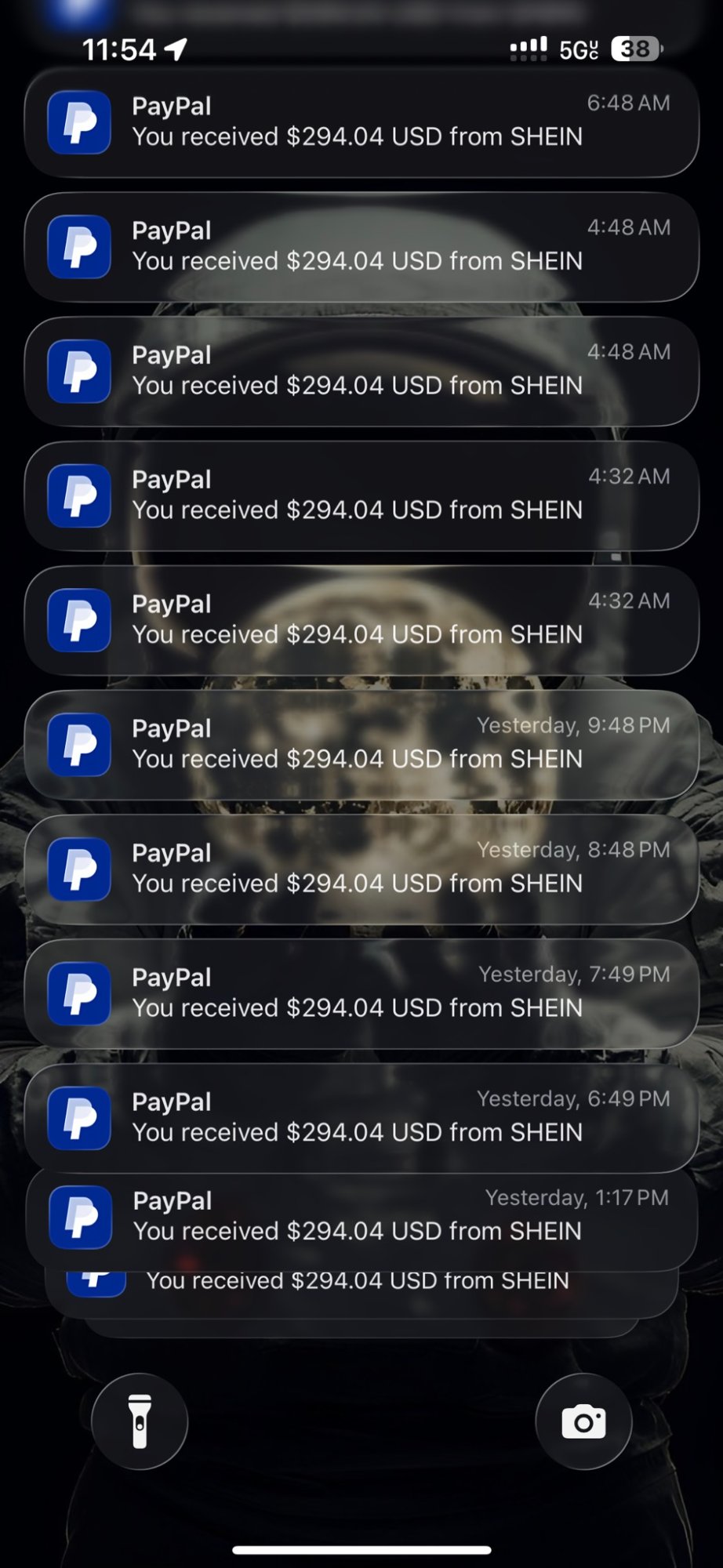Tap the PayPal icon on the 4:32 AM notification
723x1568 pixels.
point(78,497)
